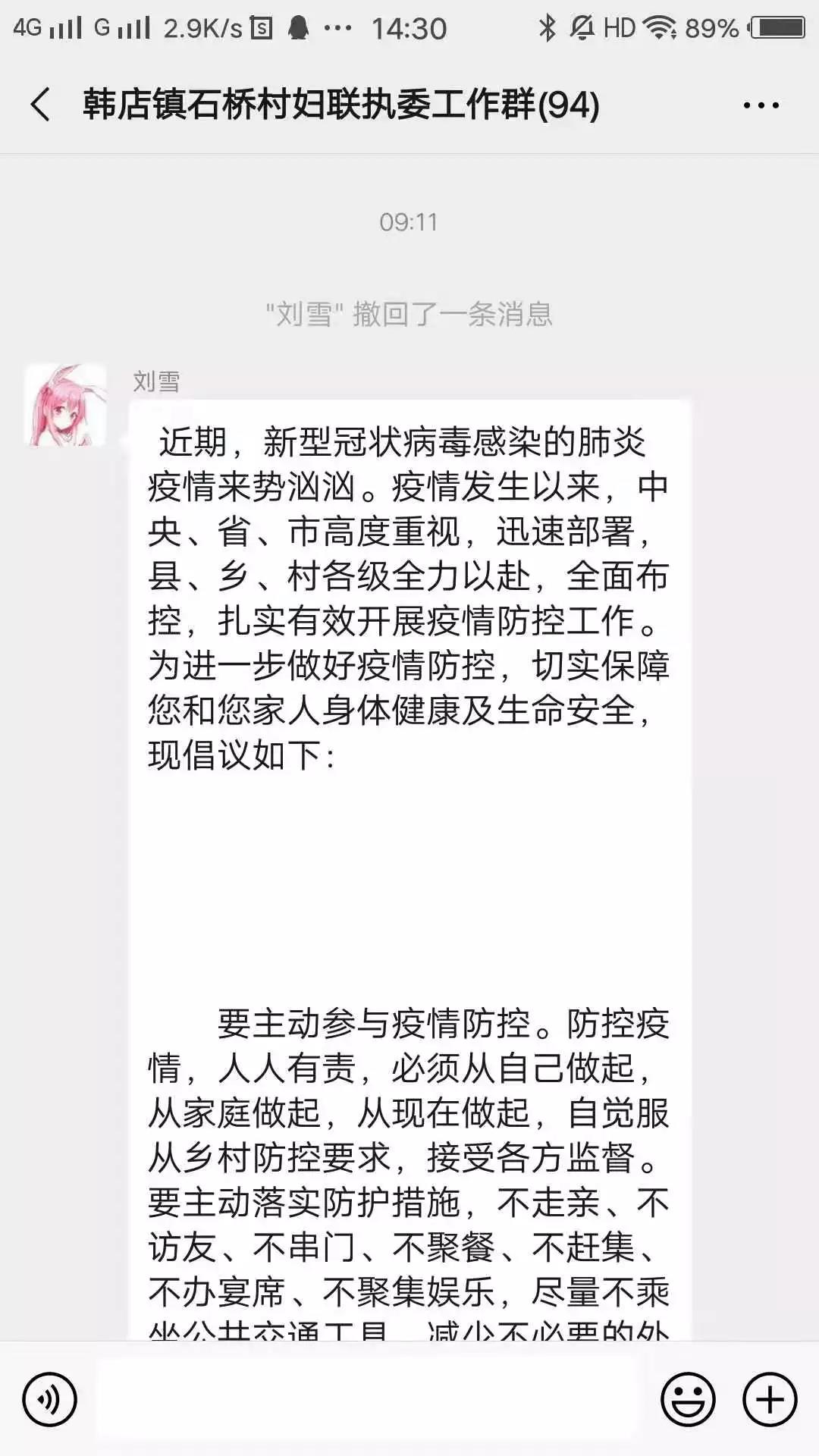
Task: Switch to voice message input
Action: (x=50, y=1399)
